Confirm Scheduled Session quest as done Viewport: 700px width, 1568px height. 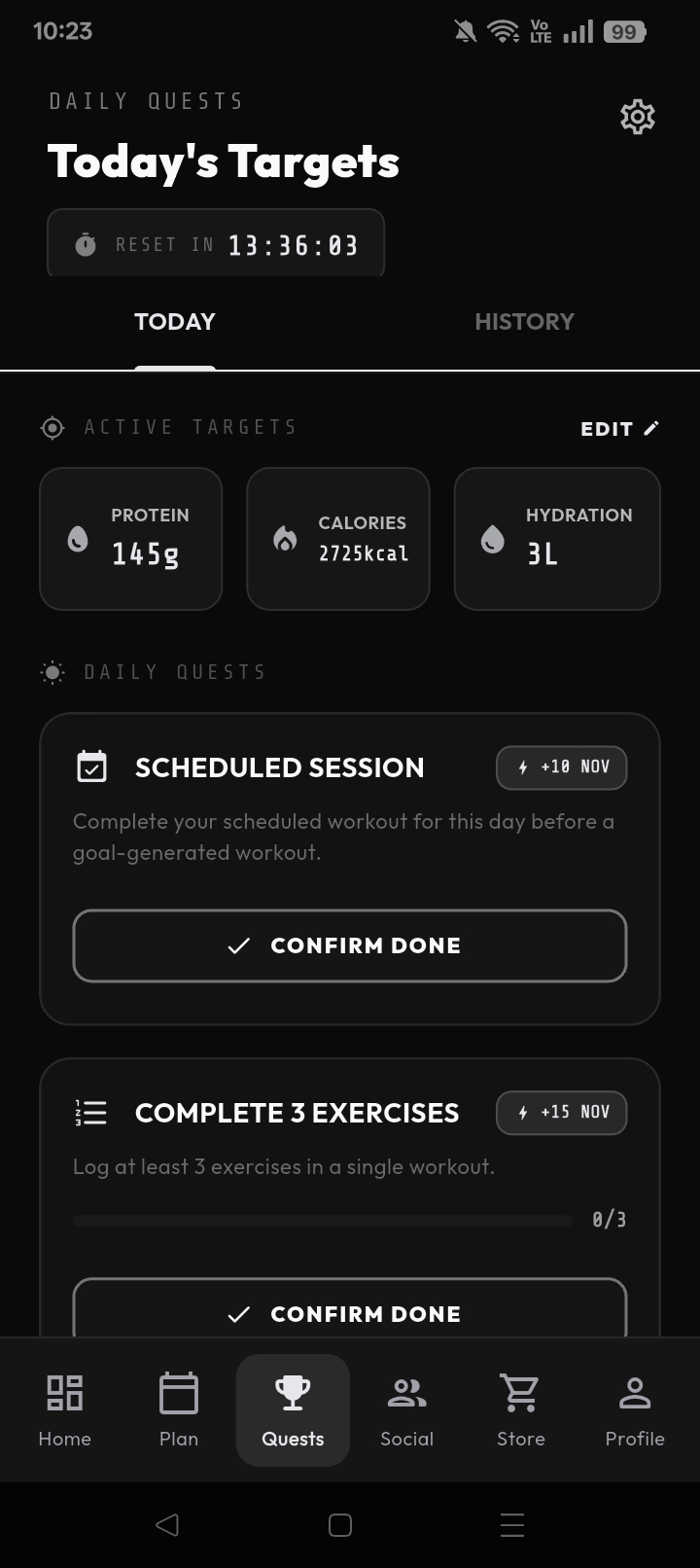(x=350, y=945)
